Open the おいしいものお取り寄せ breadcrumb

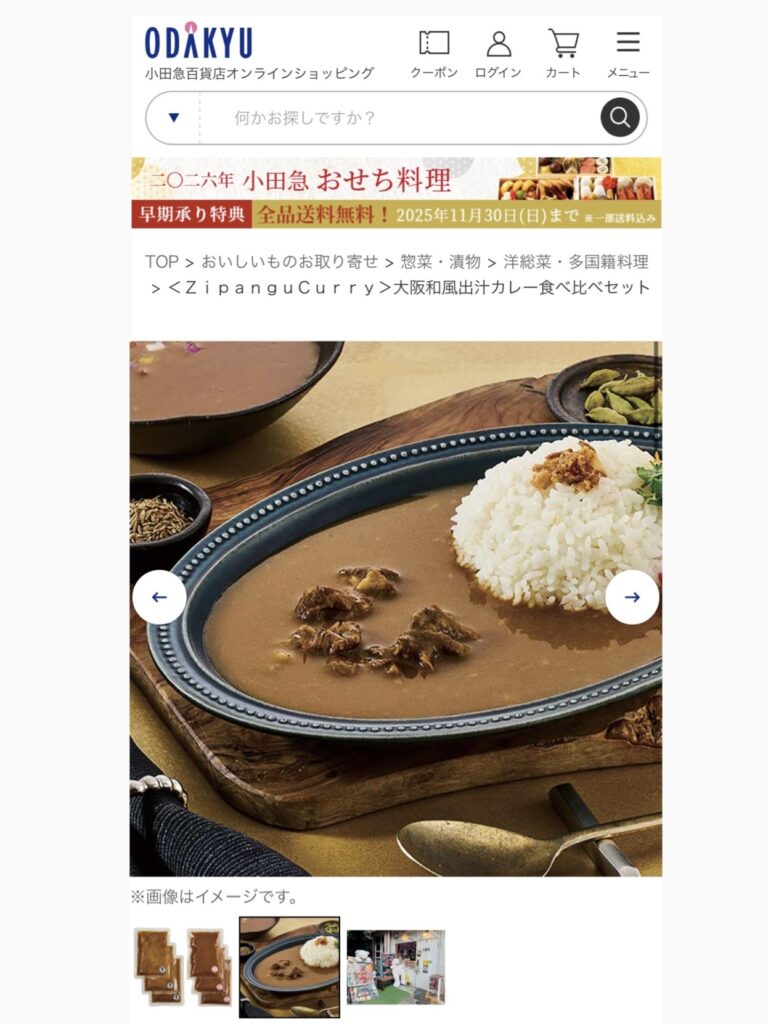[290, 262]
